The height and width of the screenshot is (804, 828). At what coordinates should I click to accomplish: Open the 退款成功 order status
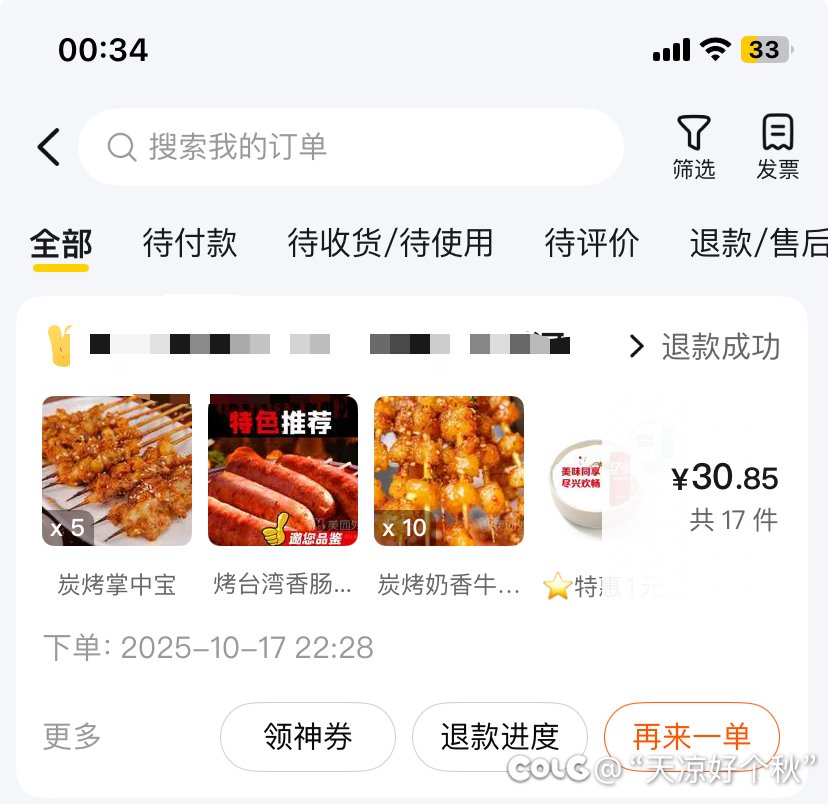(x=705, y=347)
